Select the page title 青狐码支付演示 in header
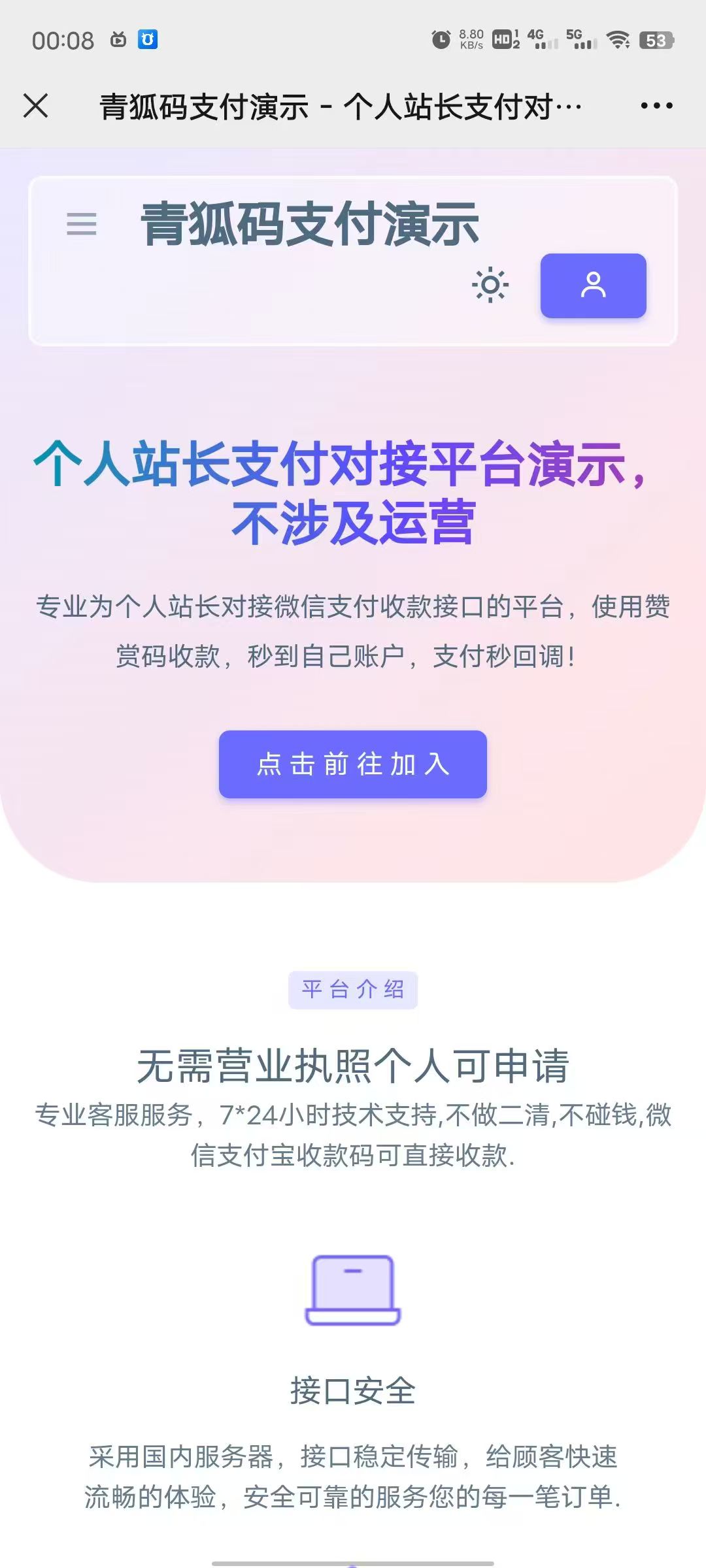The image size is (706, 1568). pos(310,225)
